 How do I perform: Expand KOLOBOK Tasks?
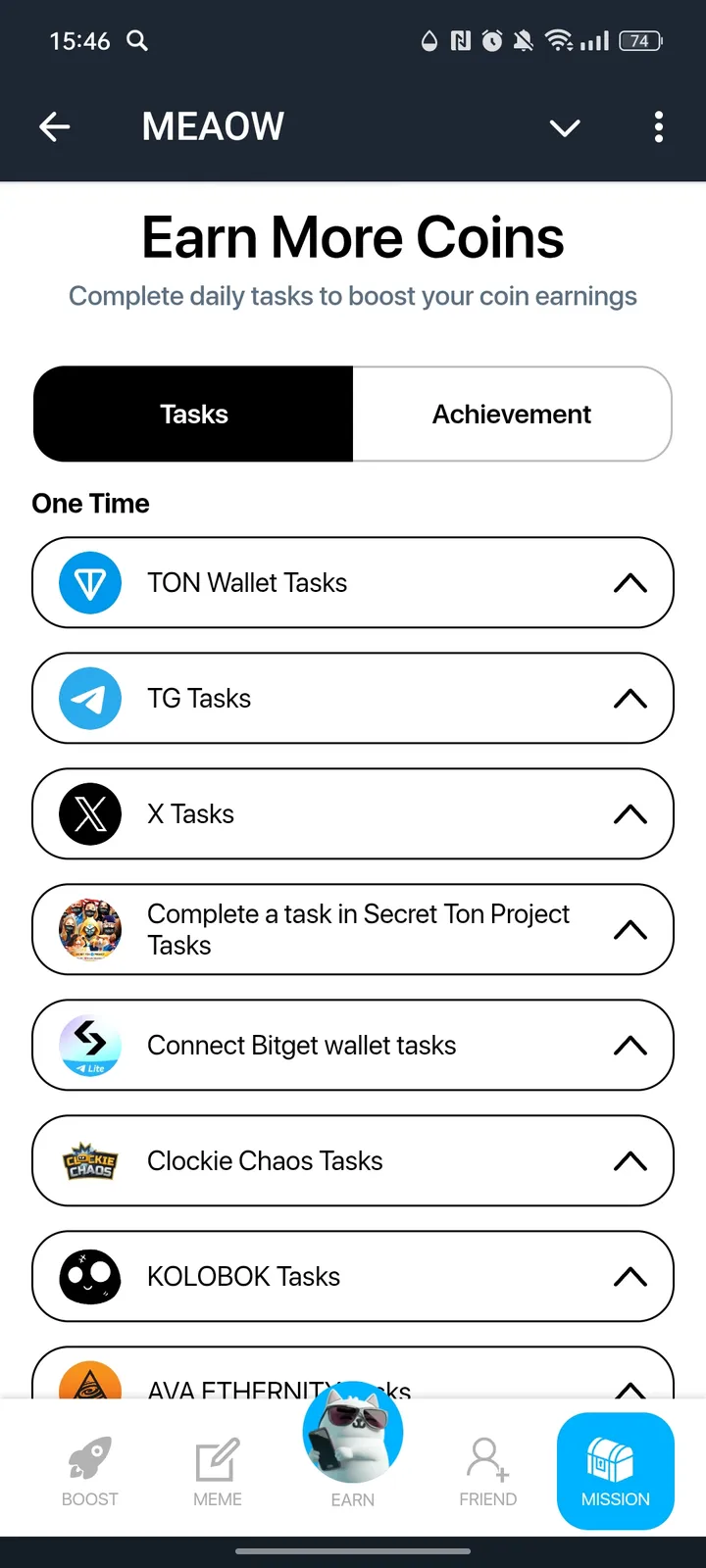tap(353, 1277)
